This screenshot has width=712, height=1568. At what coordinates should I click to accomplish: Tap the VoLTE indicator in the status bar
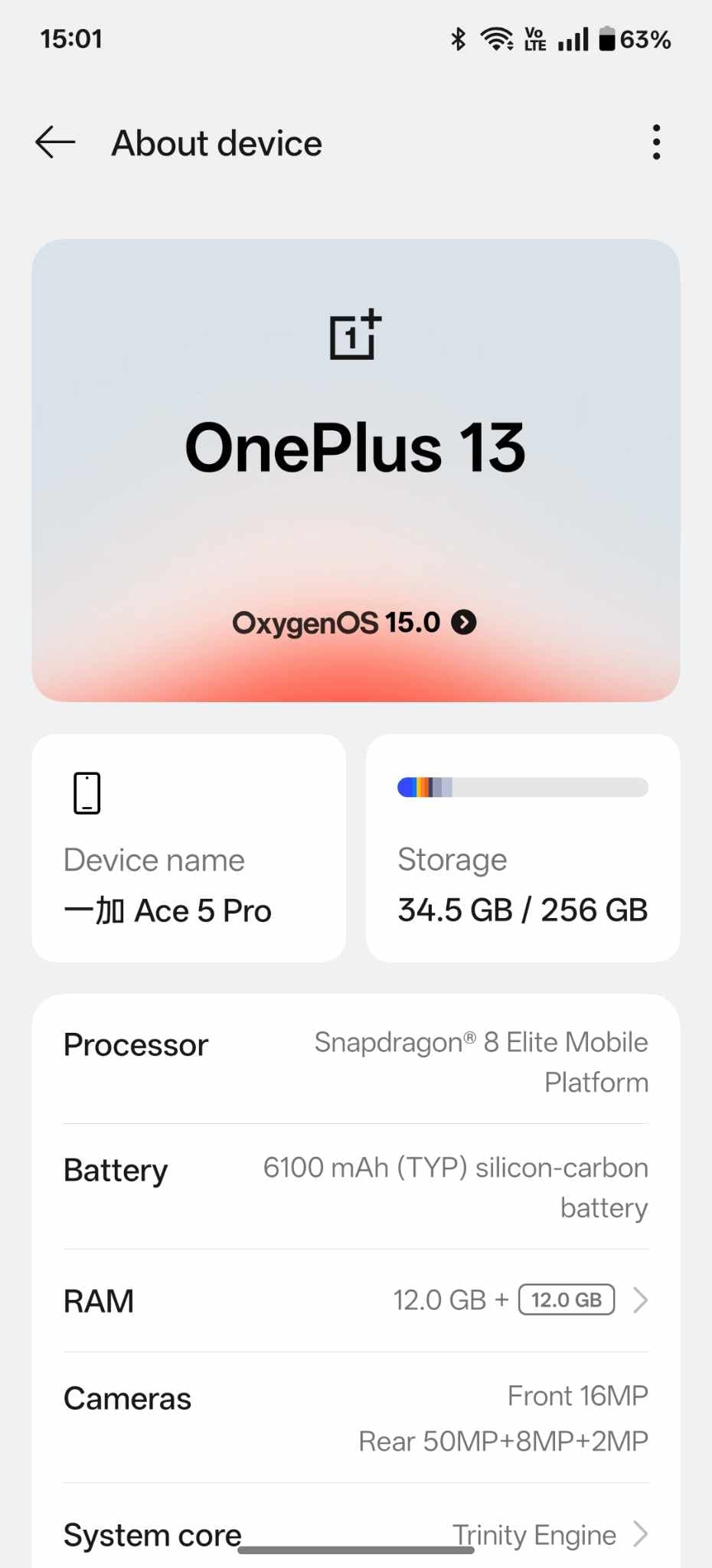click(534, 38)
